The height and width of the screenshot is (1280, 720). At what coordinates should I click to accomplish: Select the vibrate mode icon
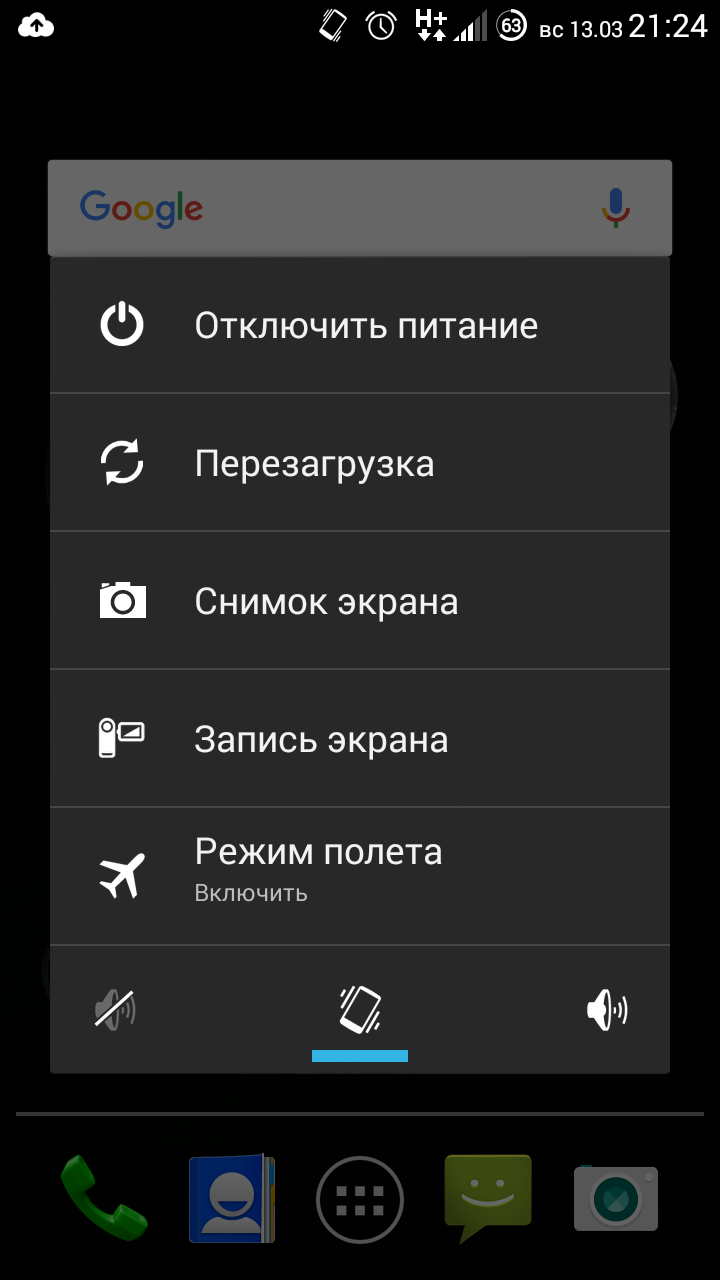click(x=360, y=1010)
